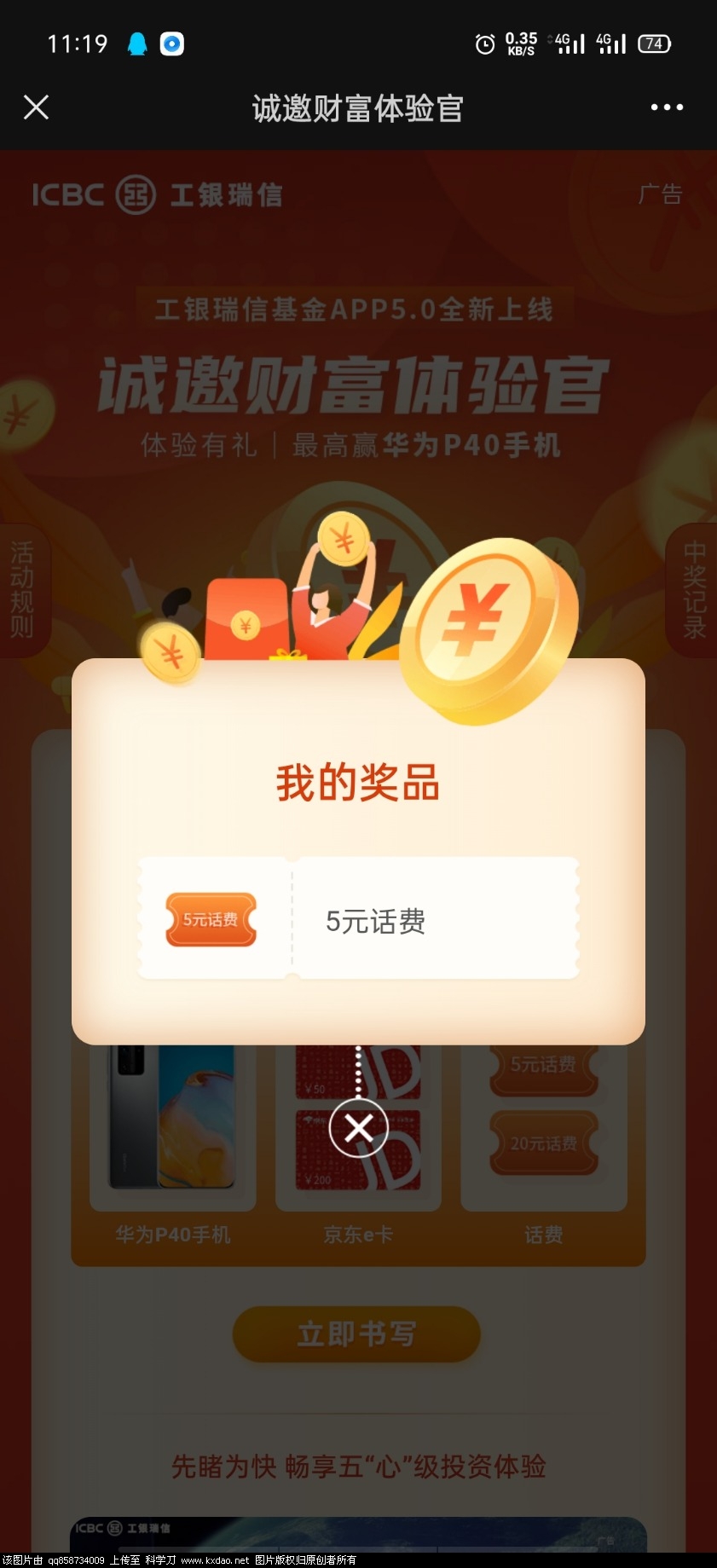Dismiss the prize popup with the X circle
This screenshot has height=1568, width=717.
coord(358,1127)
